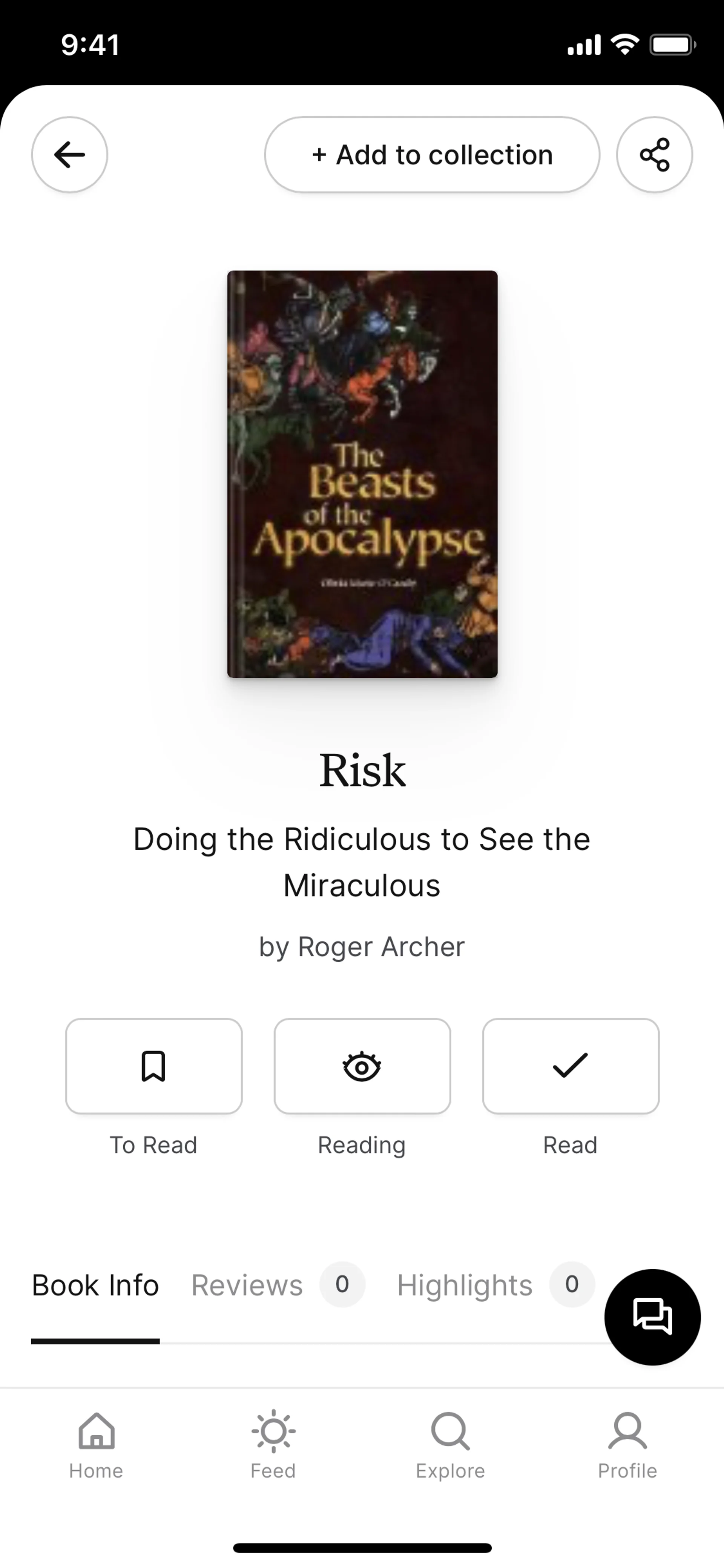724x1568 pixels.
Task: Tap Add to collection
Action: point(432,155)
